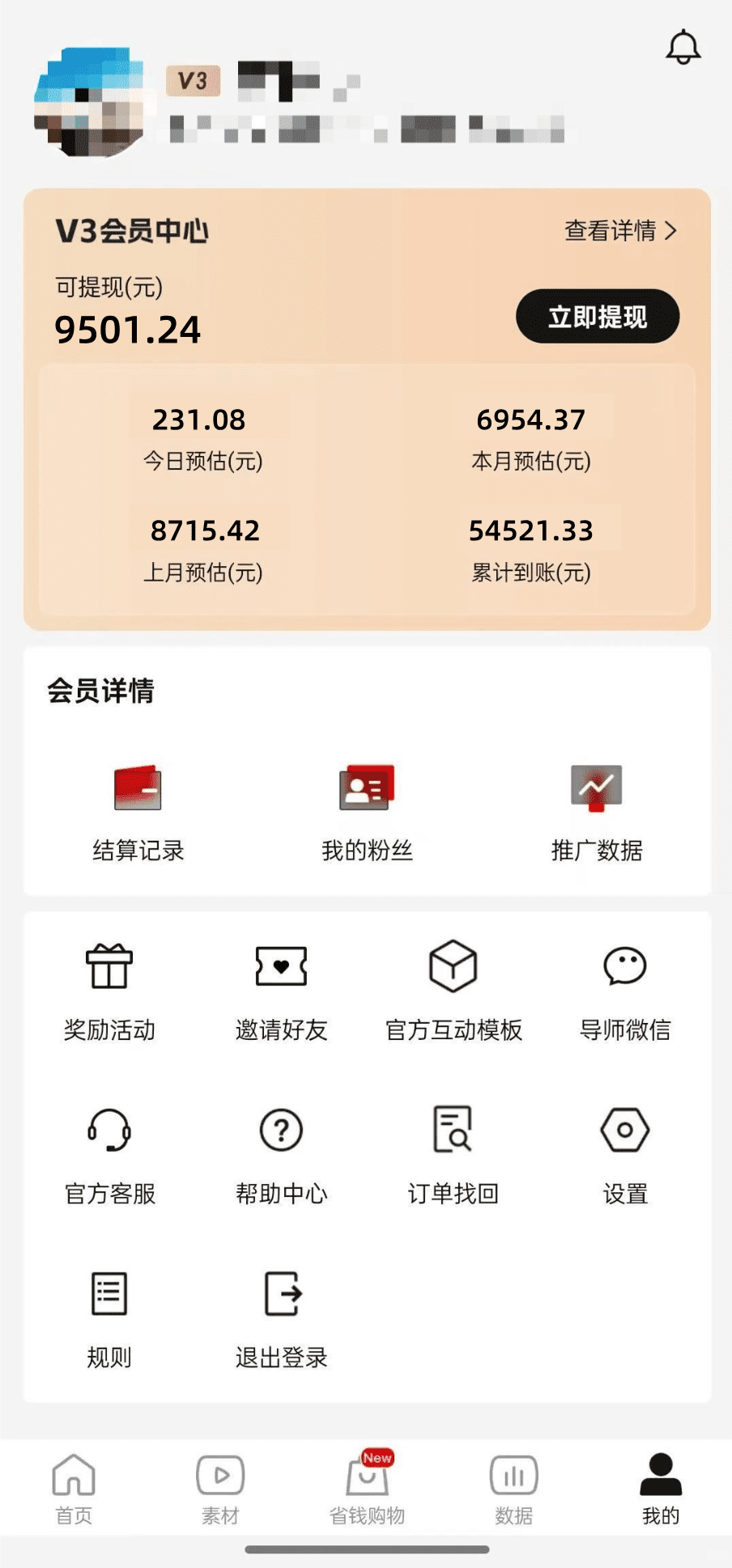Tap 退出登录 to log out
The width and height of the screenshot is (732, 1568).
pyautogui.click(x=281, y=1318)
